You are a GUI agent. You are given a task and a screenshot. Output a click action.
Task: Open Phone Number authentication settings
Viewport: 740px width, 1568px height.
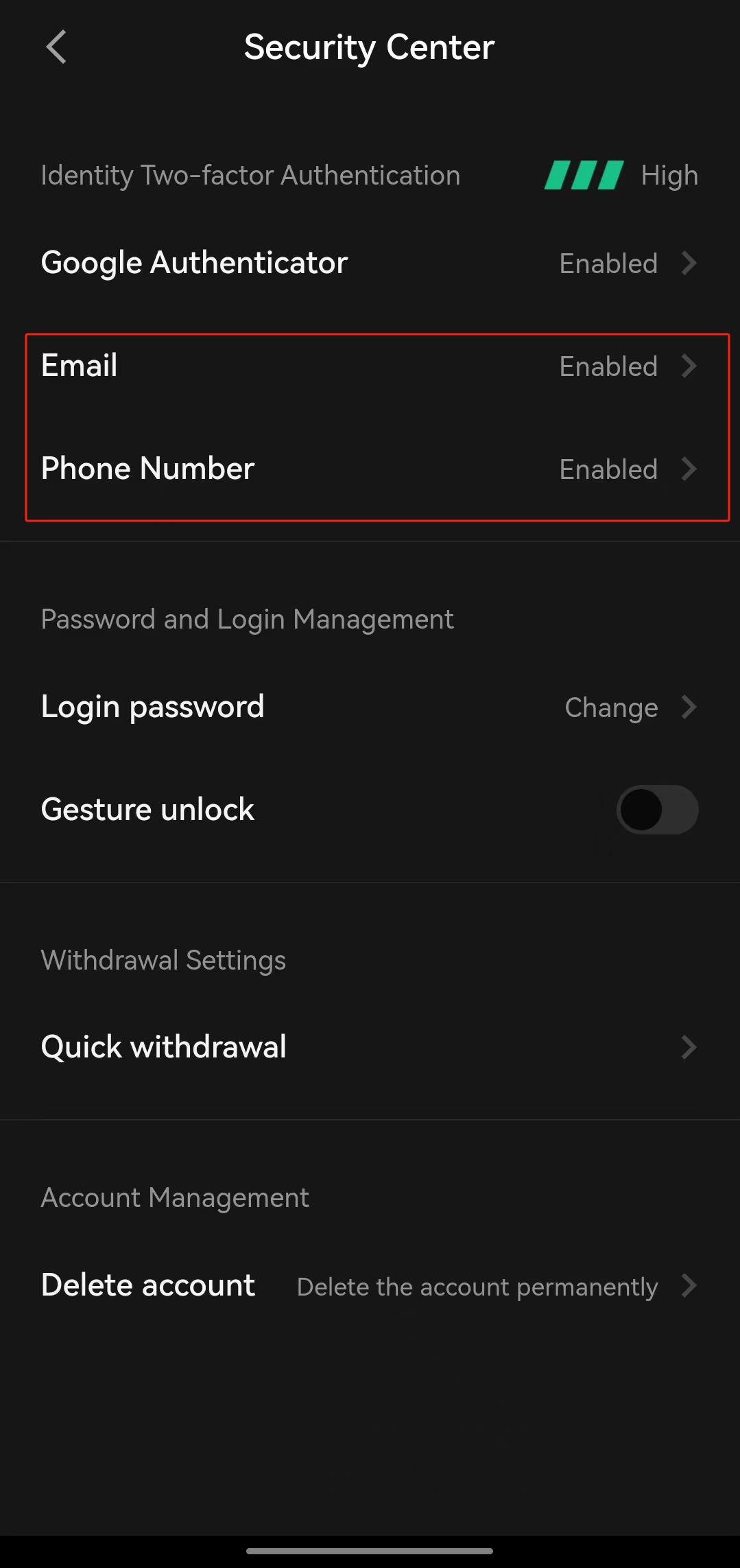coord(370,469)
